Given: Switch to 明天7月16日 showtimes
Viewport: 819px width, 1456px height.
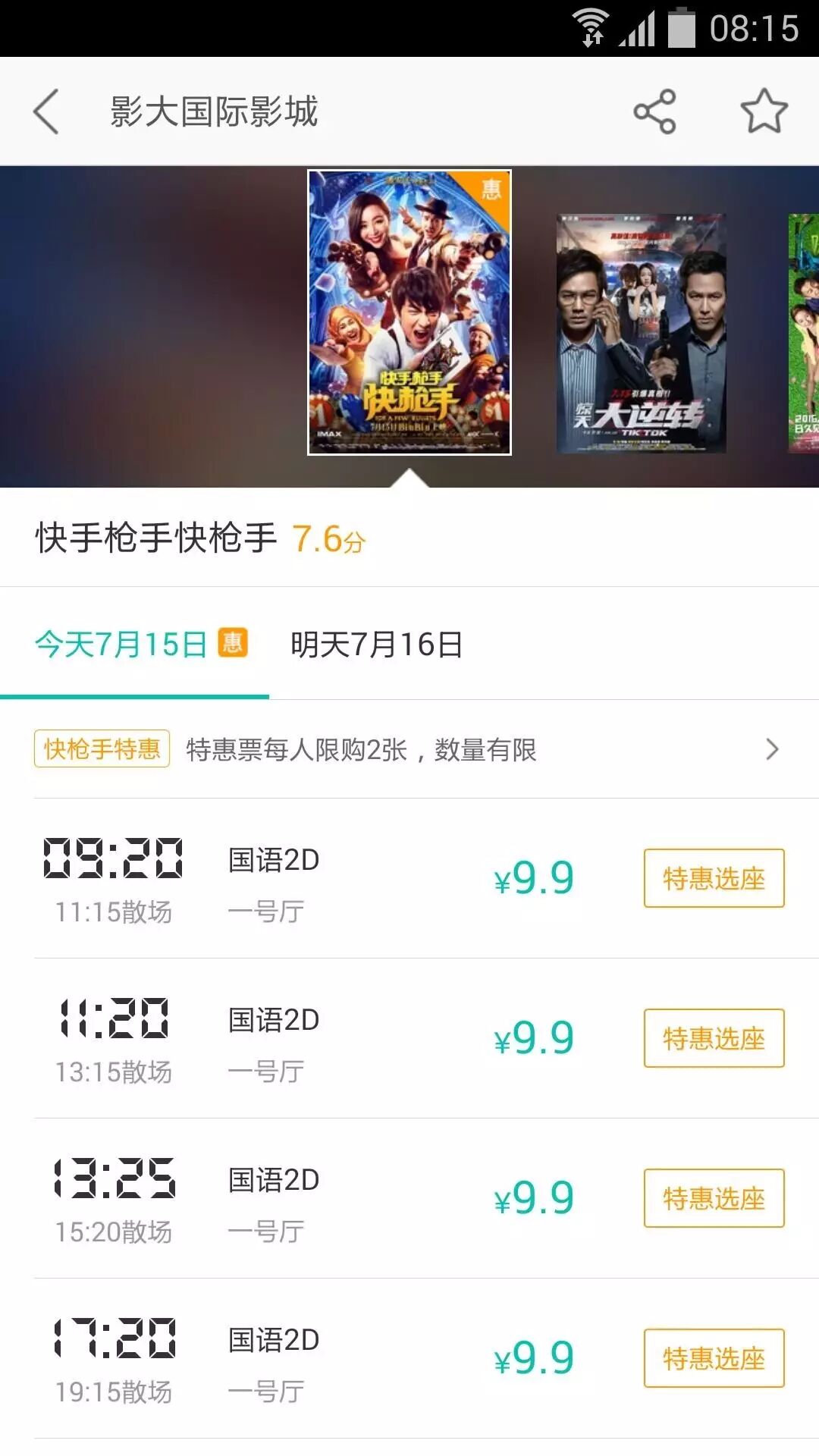Looking at the screenshot, I should coord(377,645).
